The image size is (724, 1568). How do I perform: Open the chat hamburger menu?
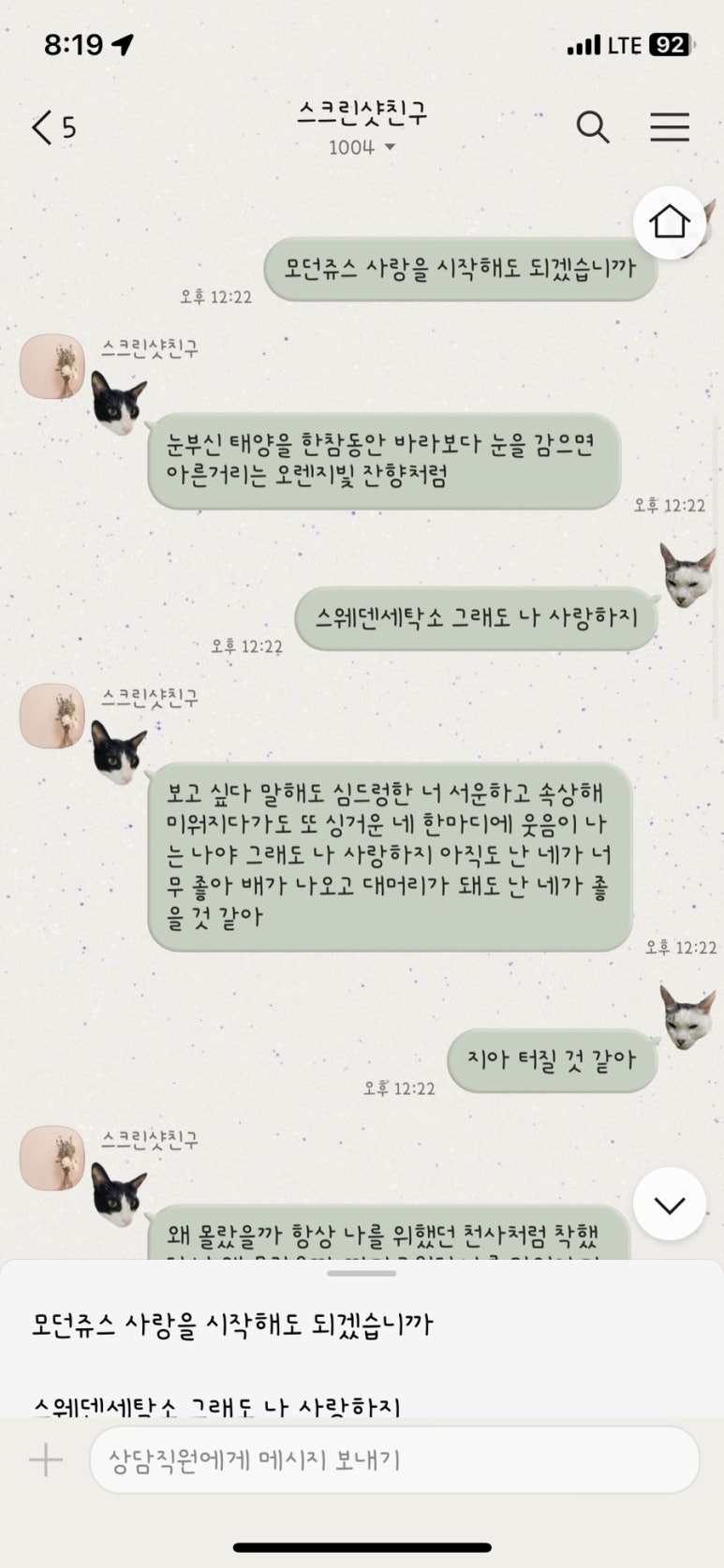pyautogui.click(x=670, y=127)
